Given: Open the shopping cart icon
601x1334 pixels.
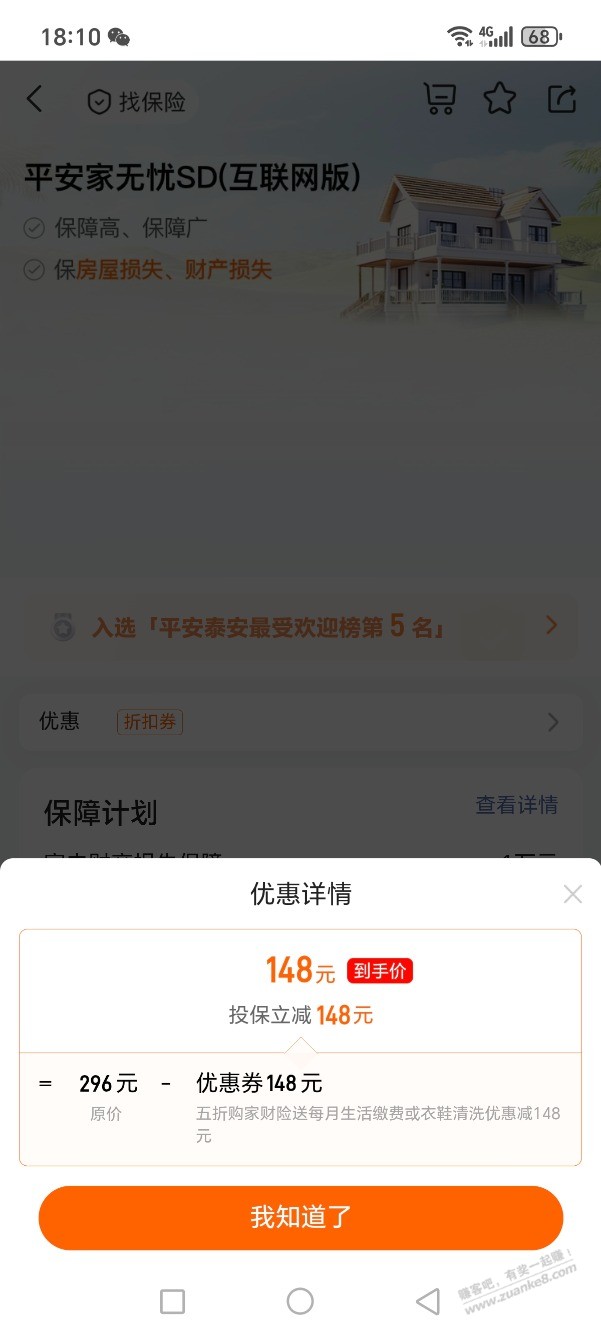Looking at the screenshot, I should point(439,99).
